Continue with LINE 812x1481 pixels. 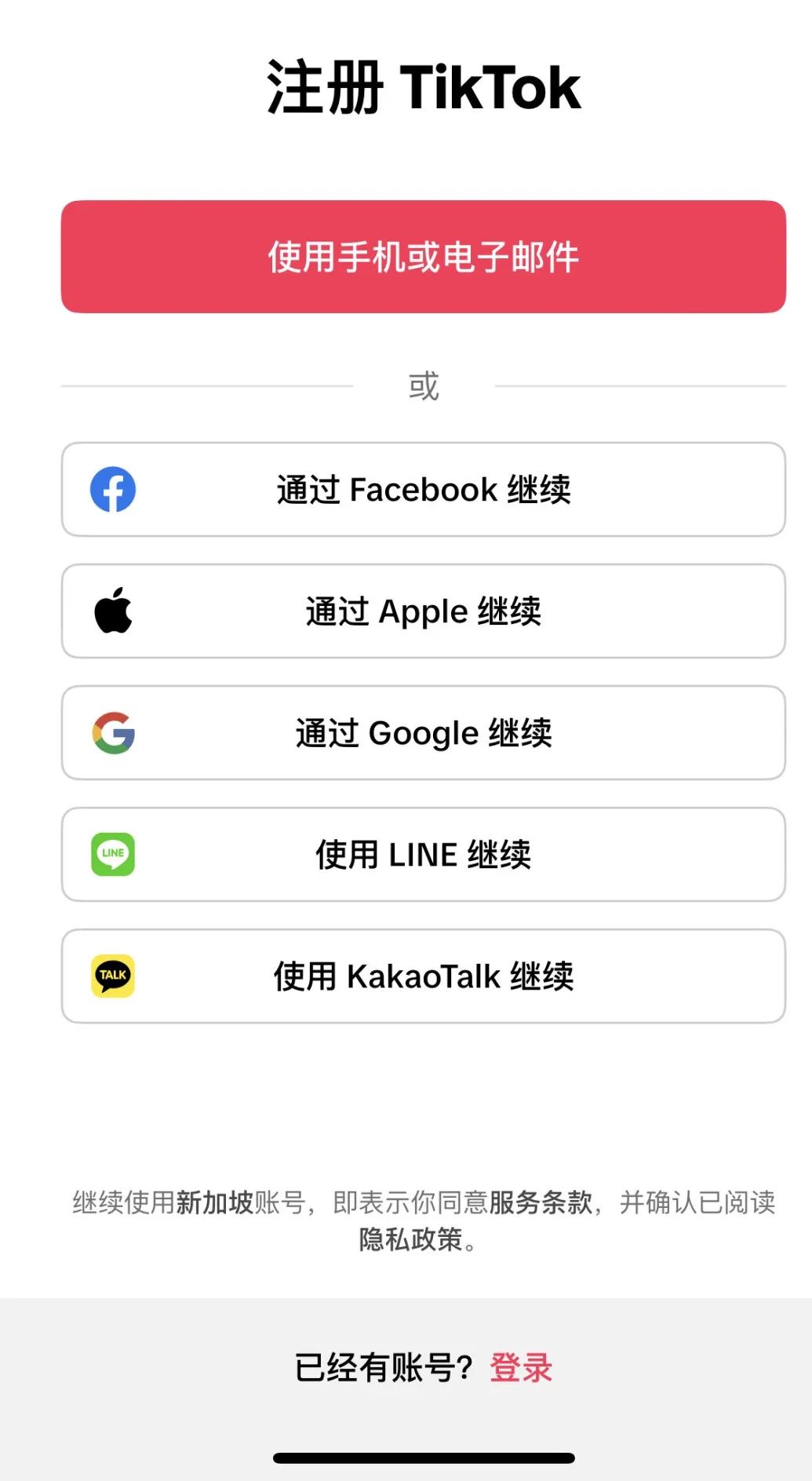click(x=423, y=855)
